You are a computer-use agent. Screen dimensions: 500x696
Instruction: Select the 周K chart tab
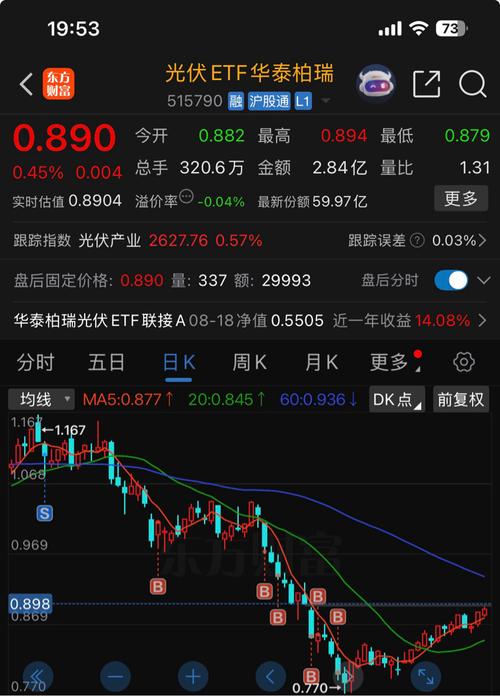click(250, 363)
